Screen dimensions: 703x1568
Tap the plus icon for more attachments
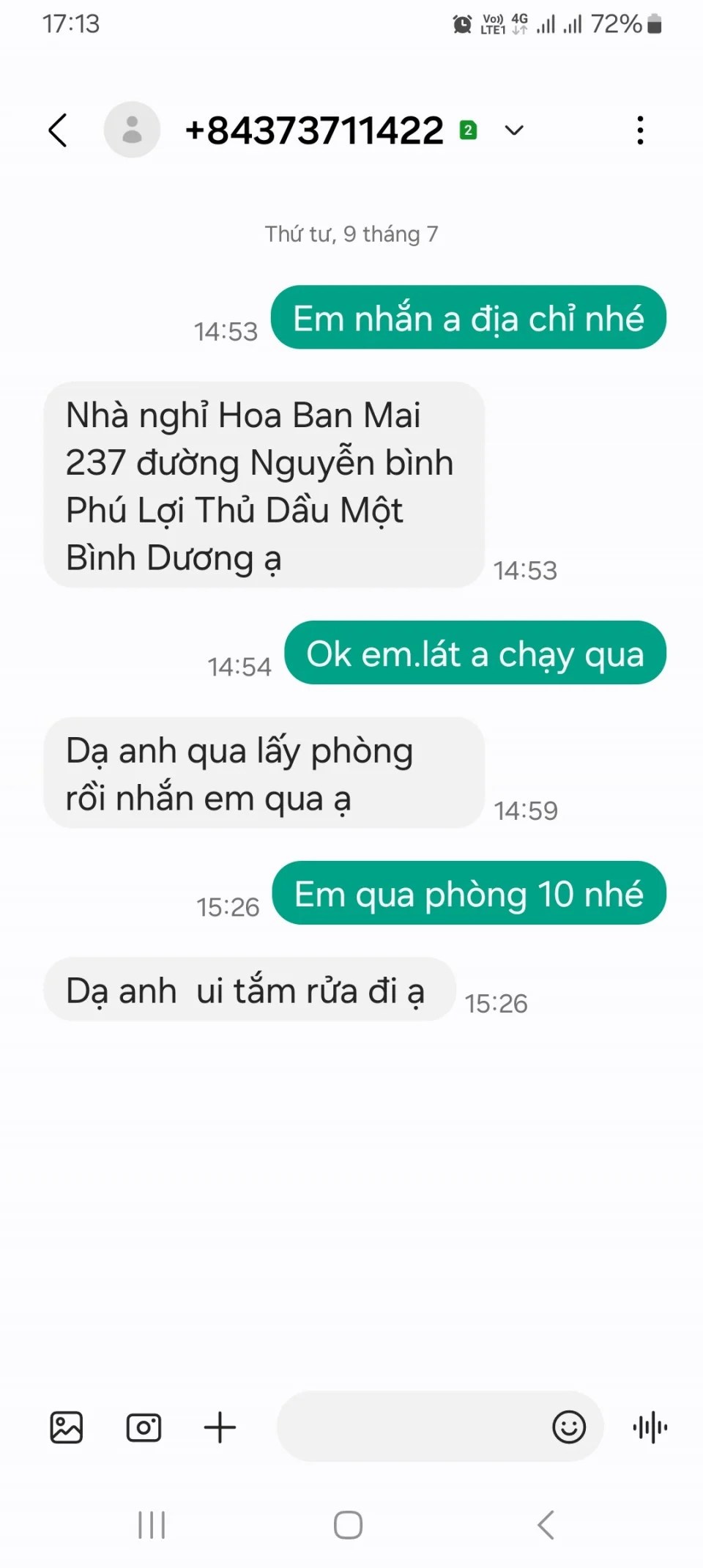coord(220,1427)
